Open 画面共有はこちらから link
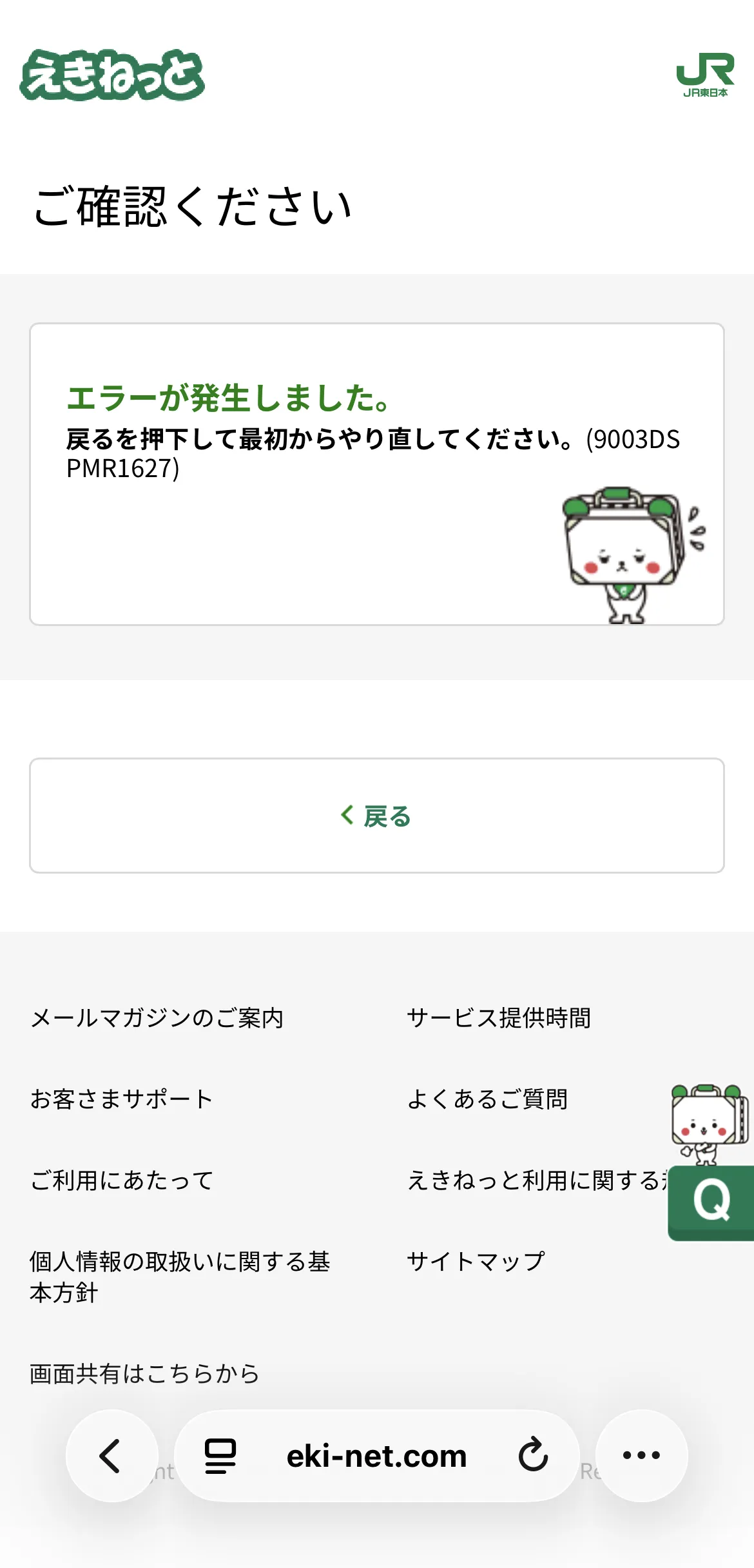This screenshot has height=1568, width=754. pos(144,1374)
